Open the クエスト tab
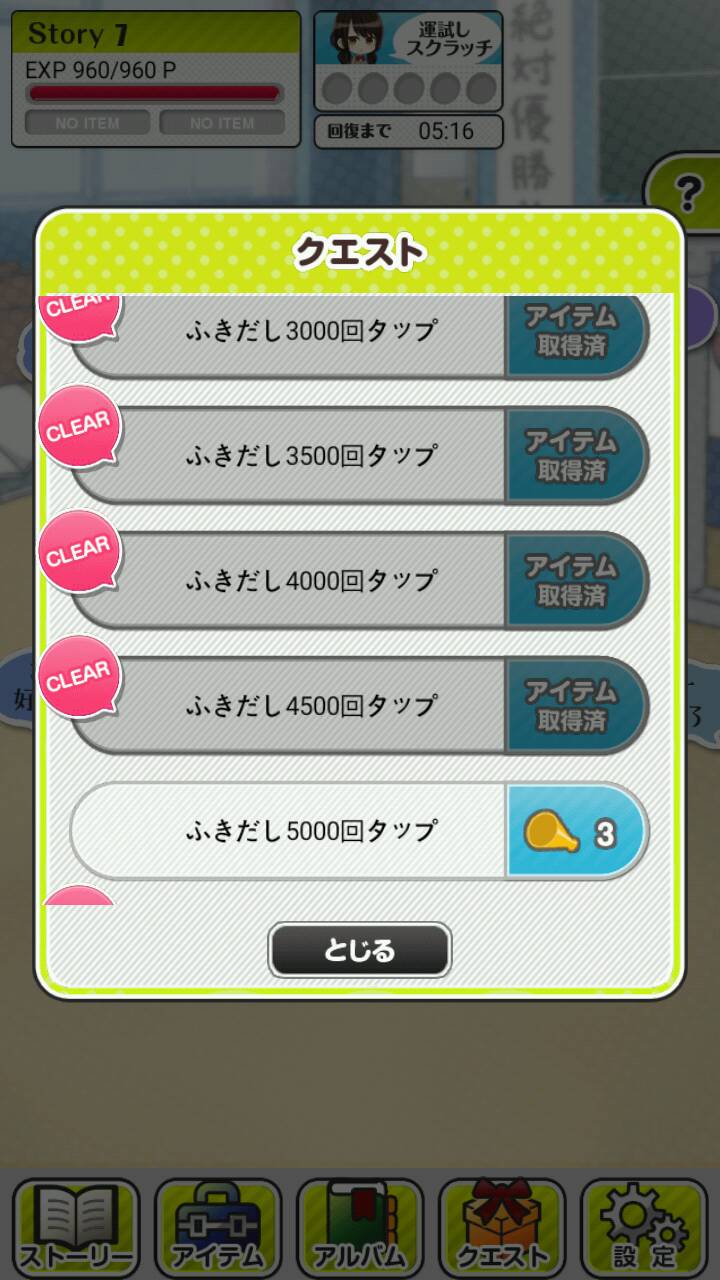The image size is (720, 1280). (502, 1228)
